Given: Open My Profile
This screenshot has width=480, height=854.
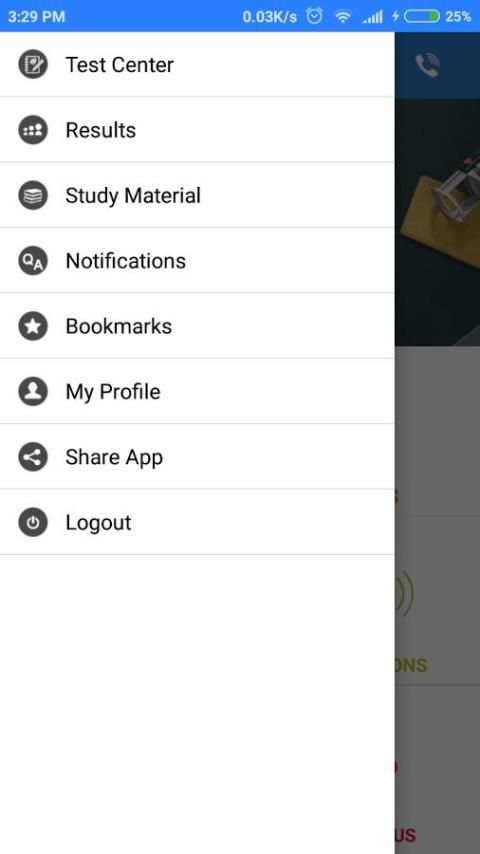Looking at the screenshot, I should pos(197,392).
